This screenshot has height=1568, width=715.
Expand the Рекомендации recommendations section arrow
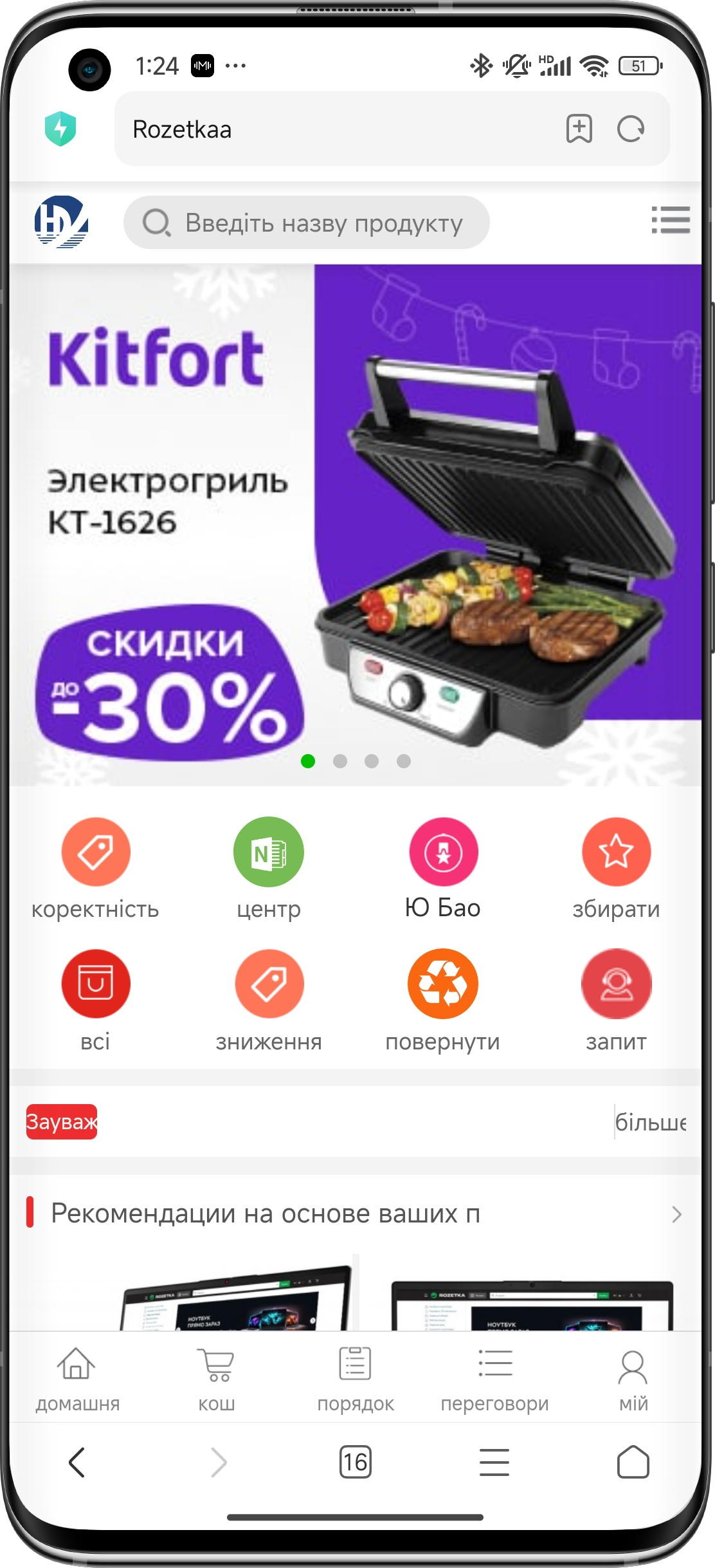tap(676, 1214)
